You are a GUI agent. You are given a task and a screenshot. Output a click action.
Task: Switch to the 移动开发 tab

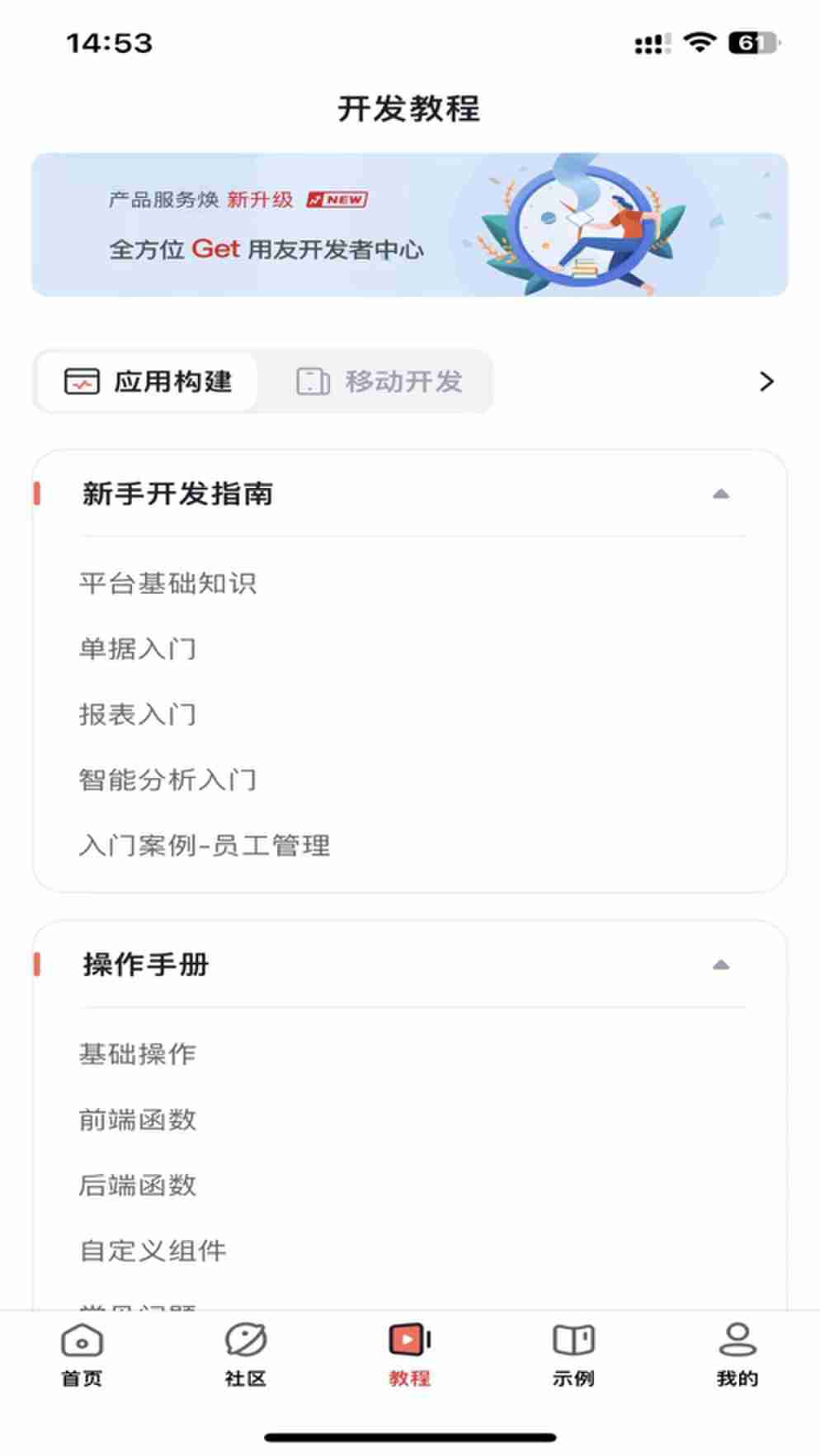coord(379,382)
